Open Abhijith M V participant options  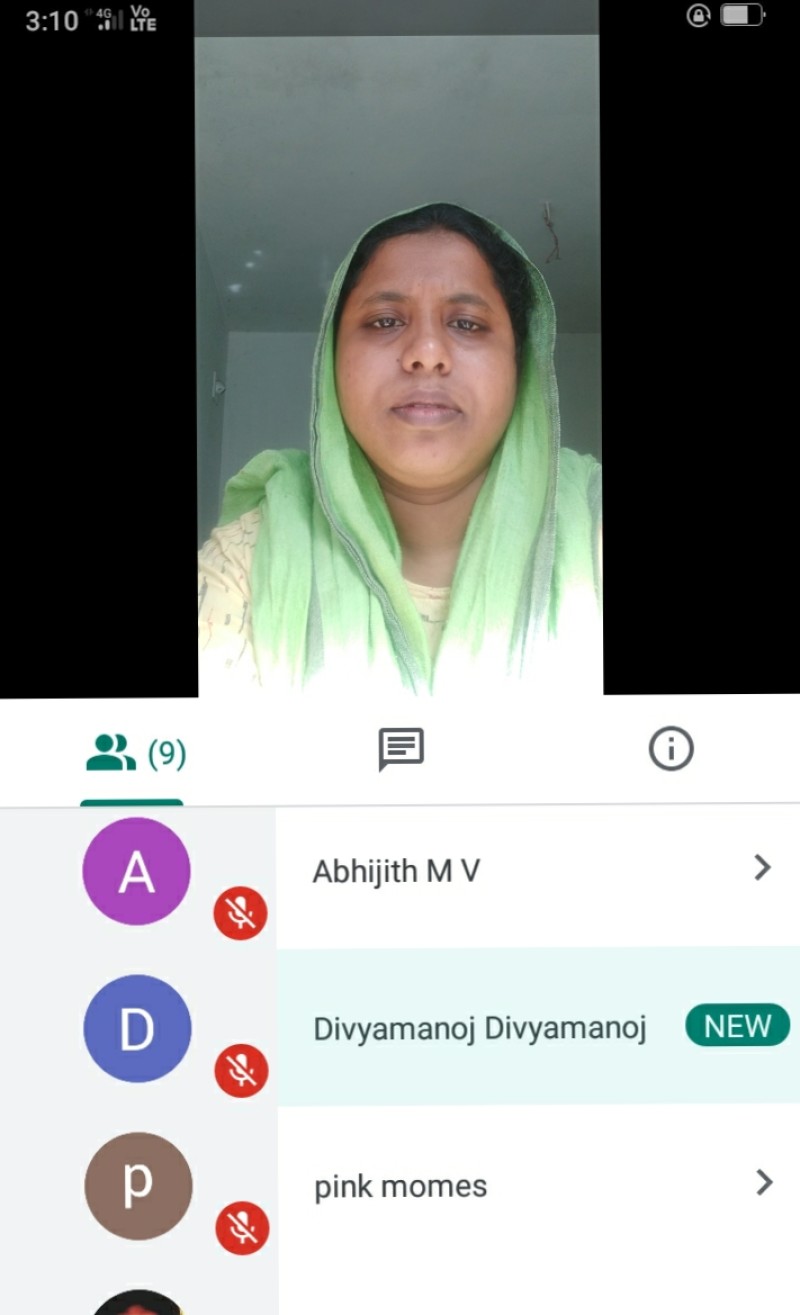(762, 868)
